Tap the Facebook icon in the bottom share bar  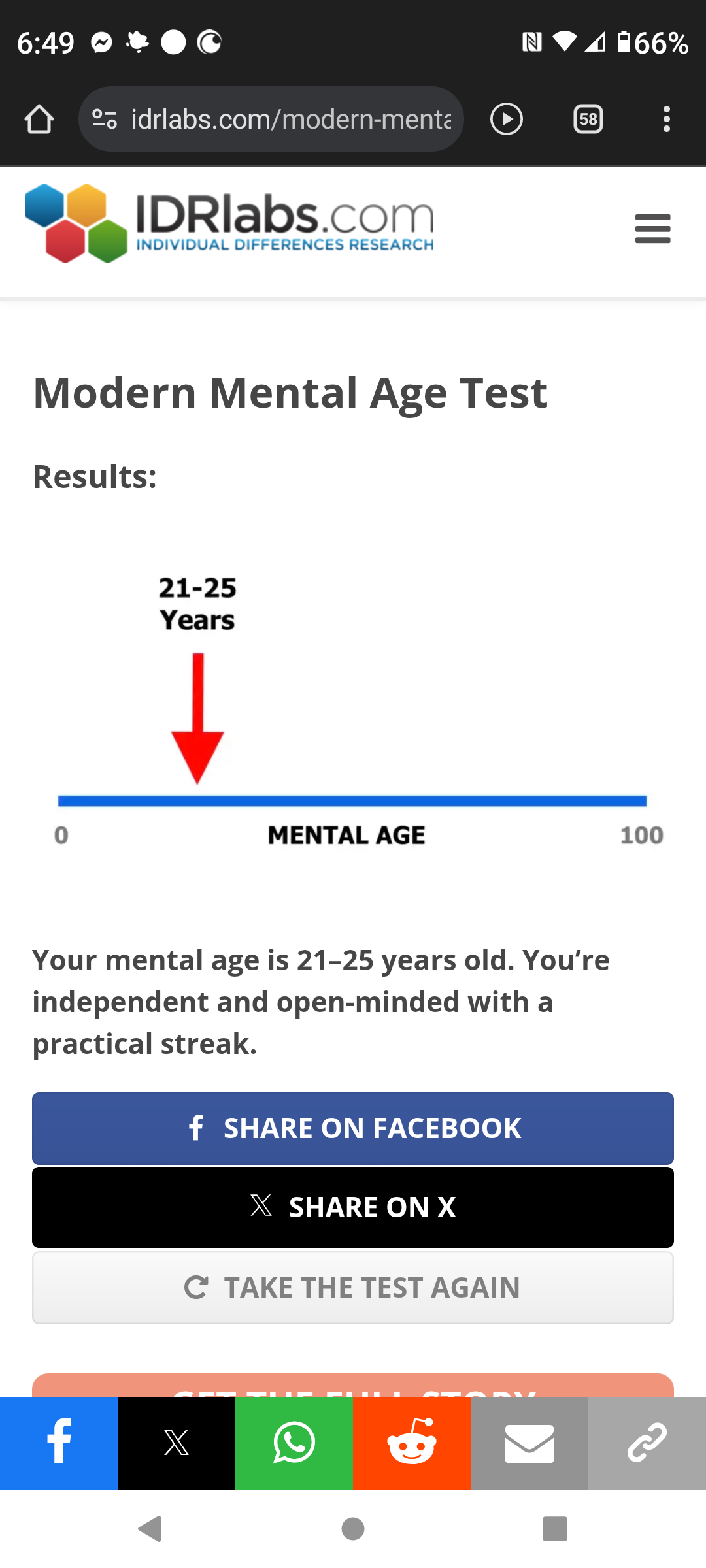[x=59, y=1443]
